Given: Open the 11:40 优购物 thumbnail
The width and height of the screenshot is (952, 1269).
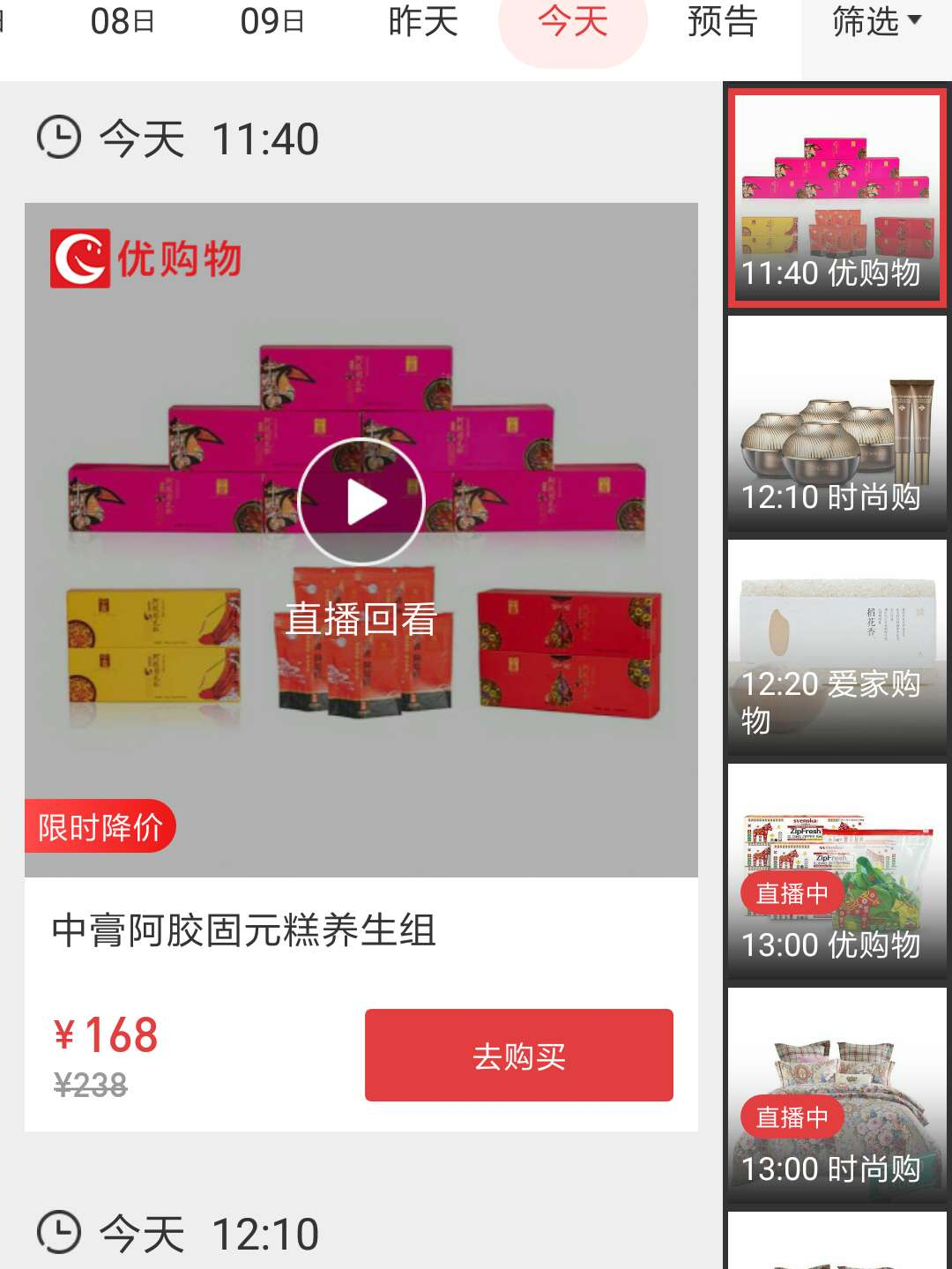Looking at the screenshot, I should (x=837, y=198).
